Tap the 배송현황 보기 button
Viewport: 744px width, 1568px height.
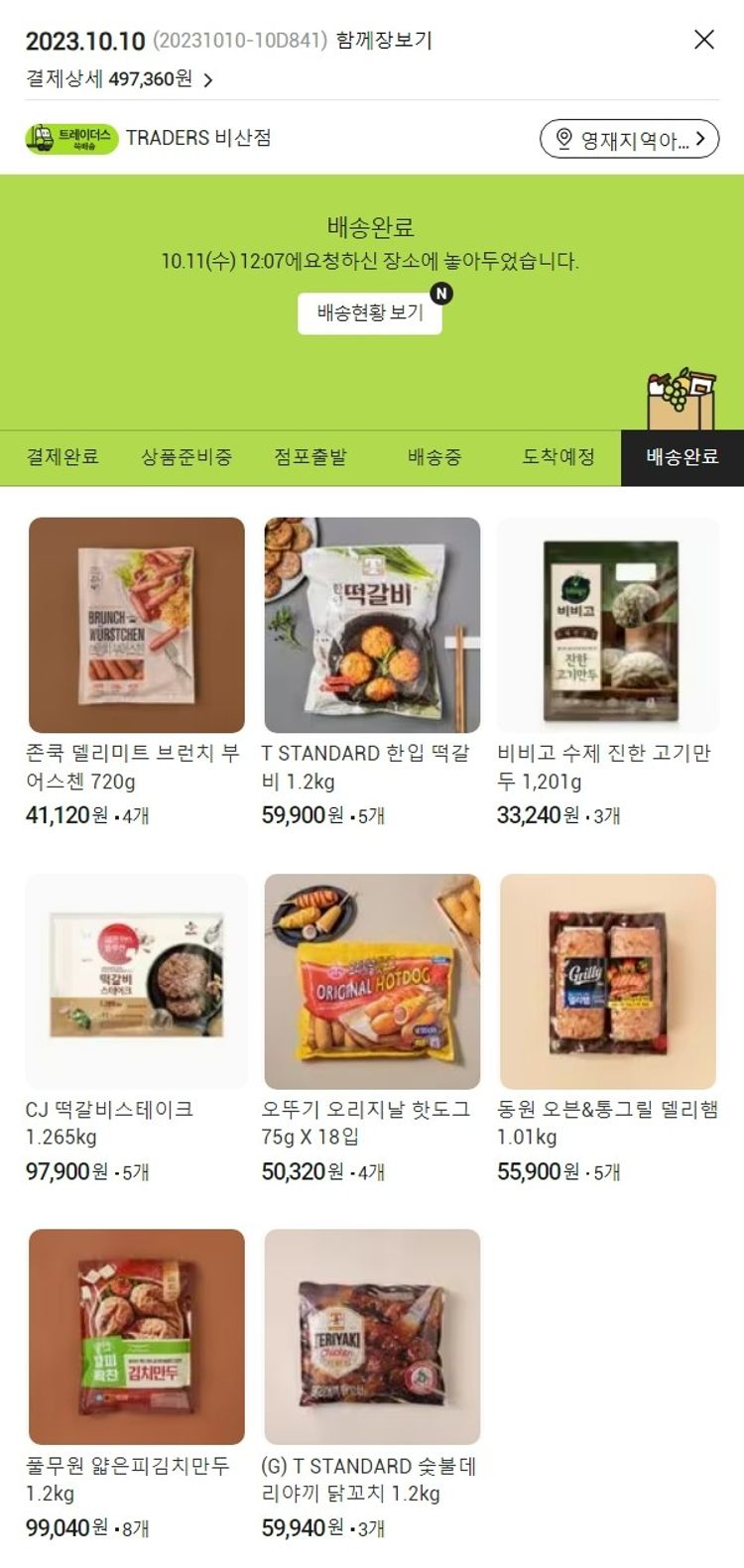369,312
